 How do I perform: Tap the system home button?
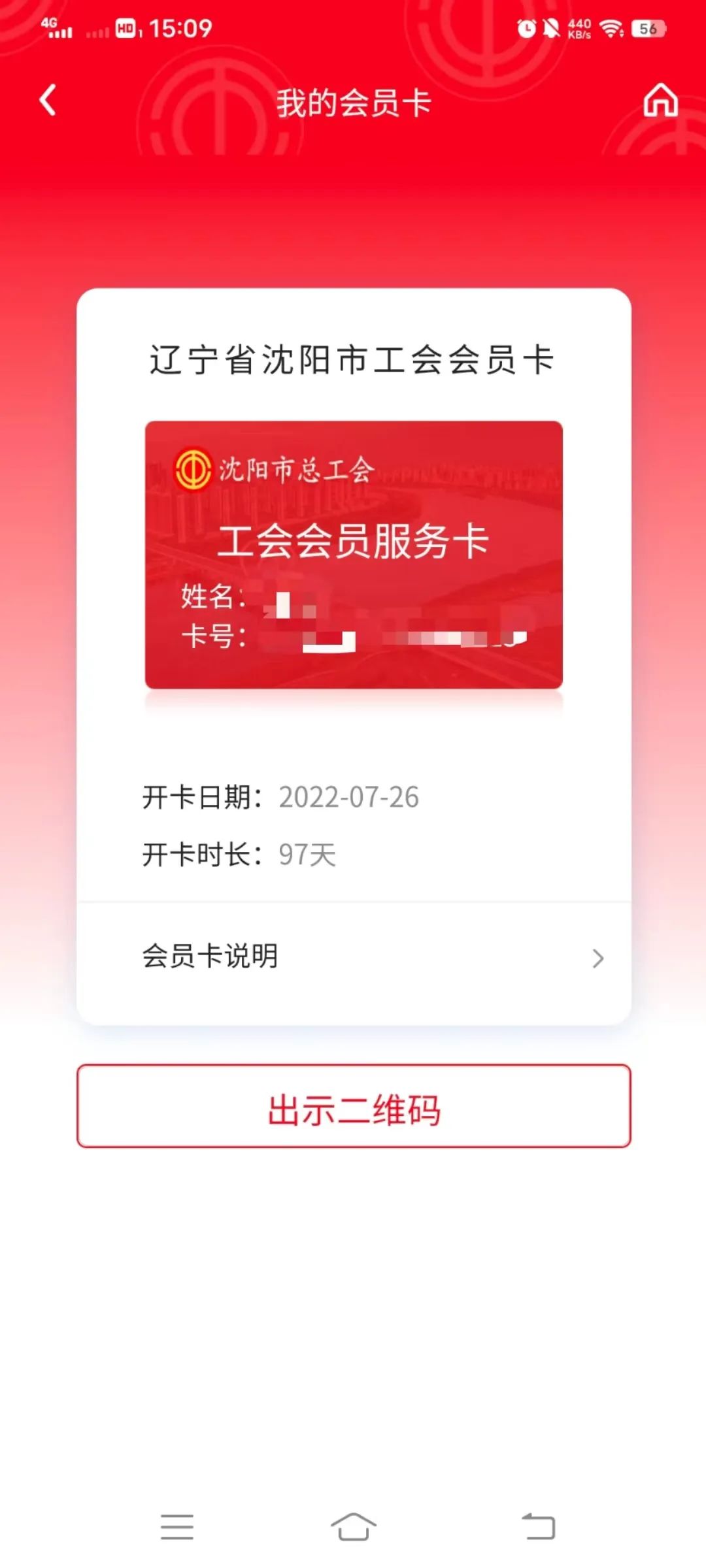pyautogui.click(x=353, y=1526)
